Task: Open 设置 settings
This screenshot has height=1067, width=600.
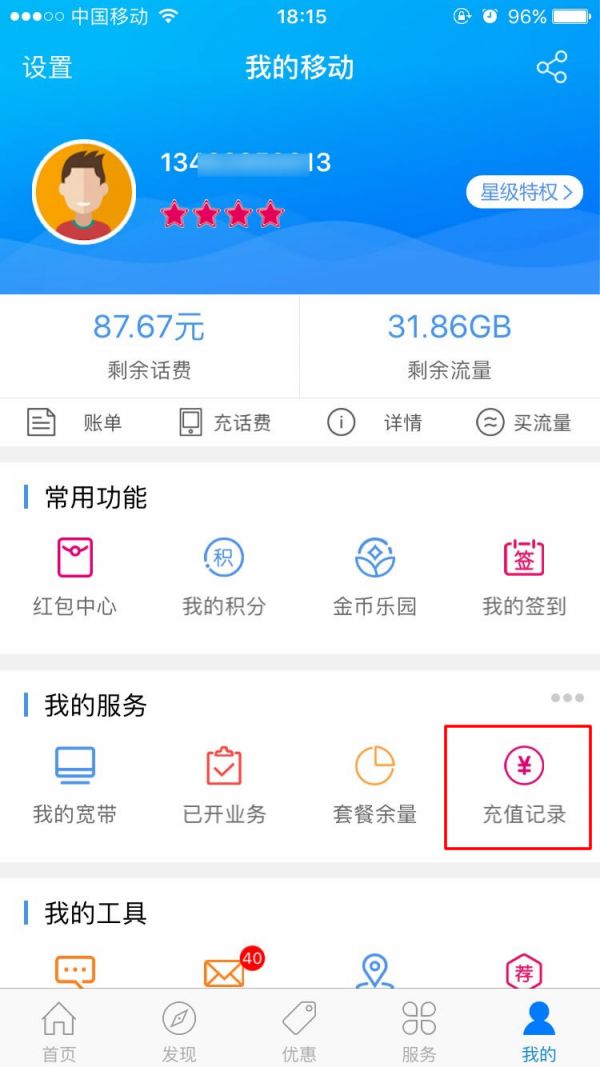Action: click(x=48, y=68)
